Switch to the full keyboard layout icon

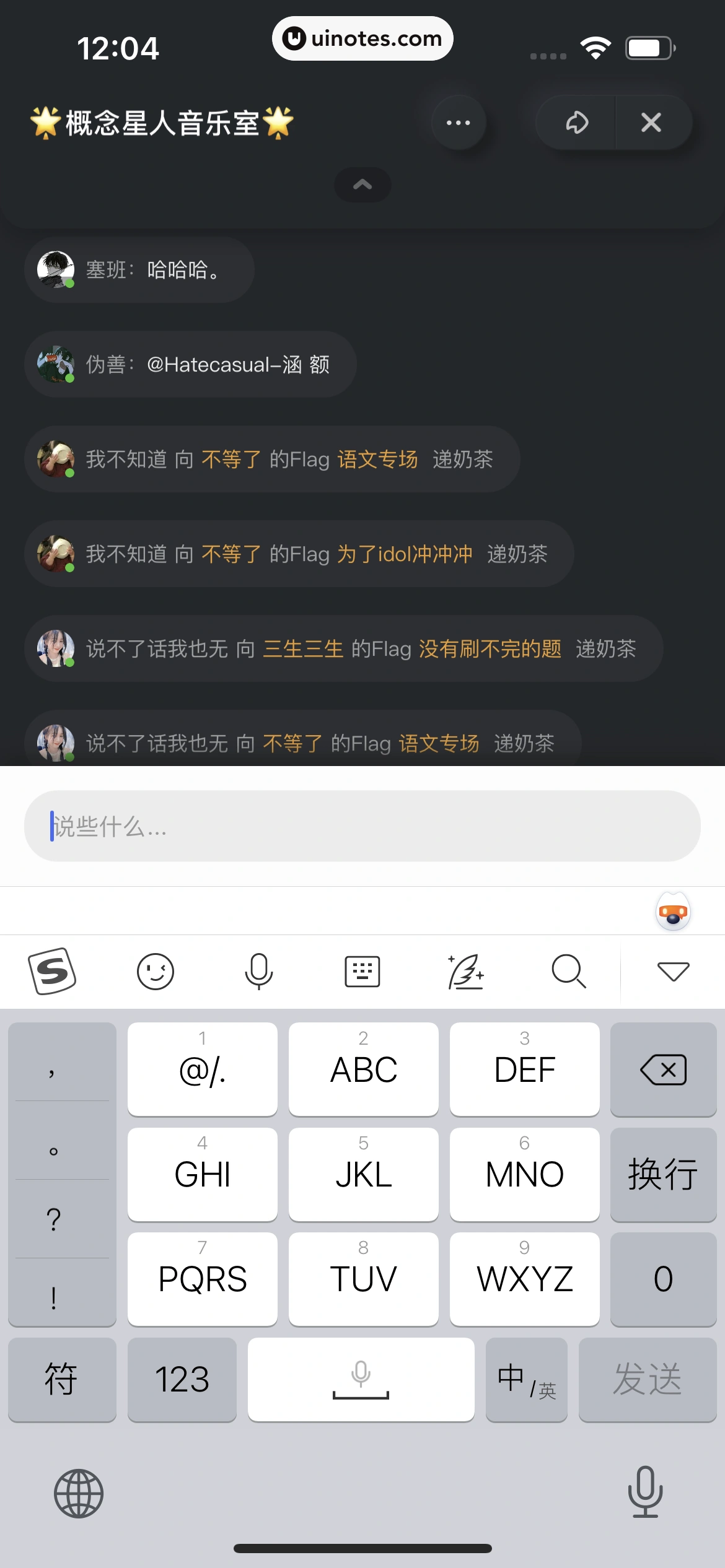[362, 972]
